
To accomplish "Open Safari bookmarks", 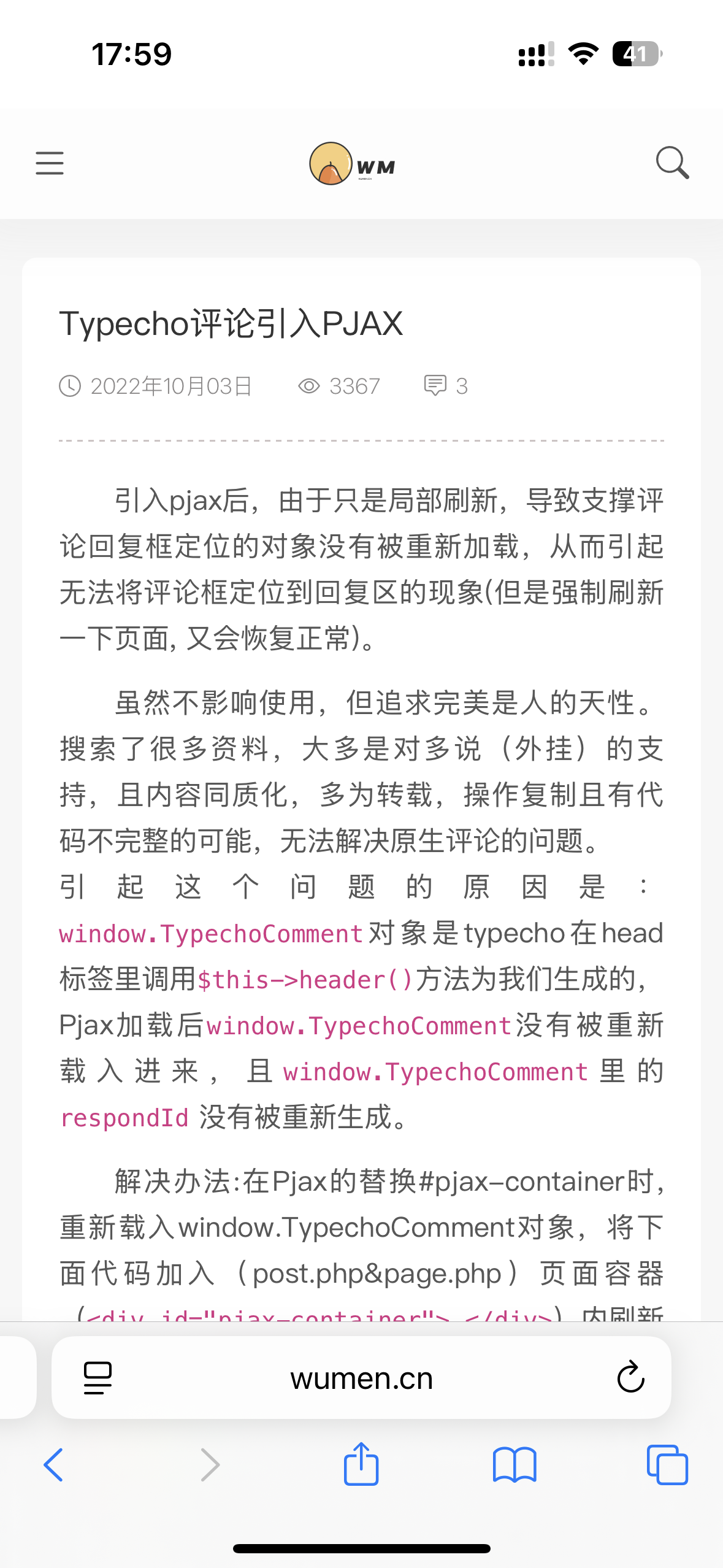I will [515, 1465].
